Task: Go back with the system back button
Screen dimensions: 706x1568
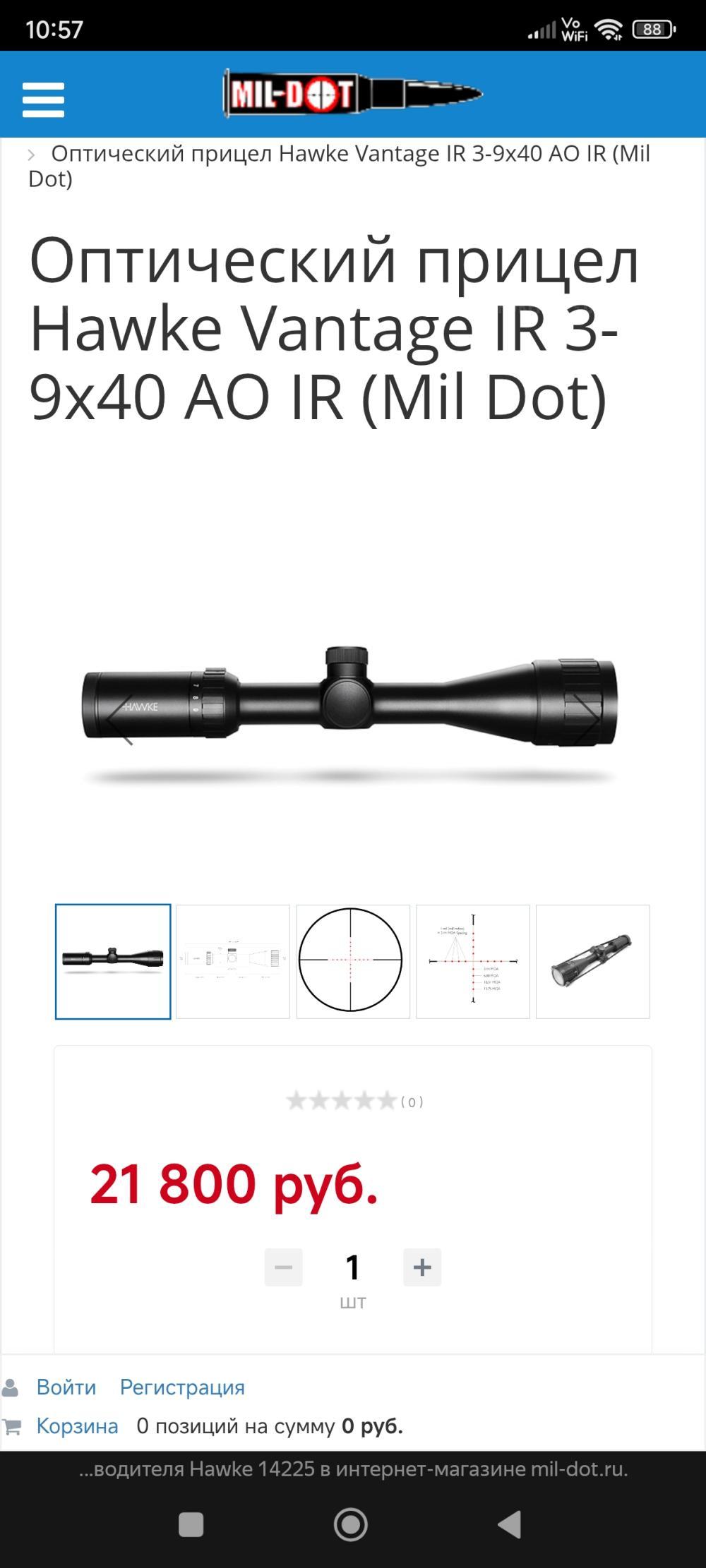Action: [510, 1524]
